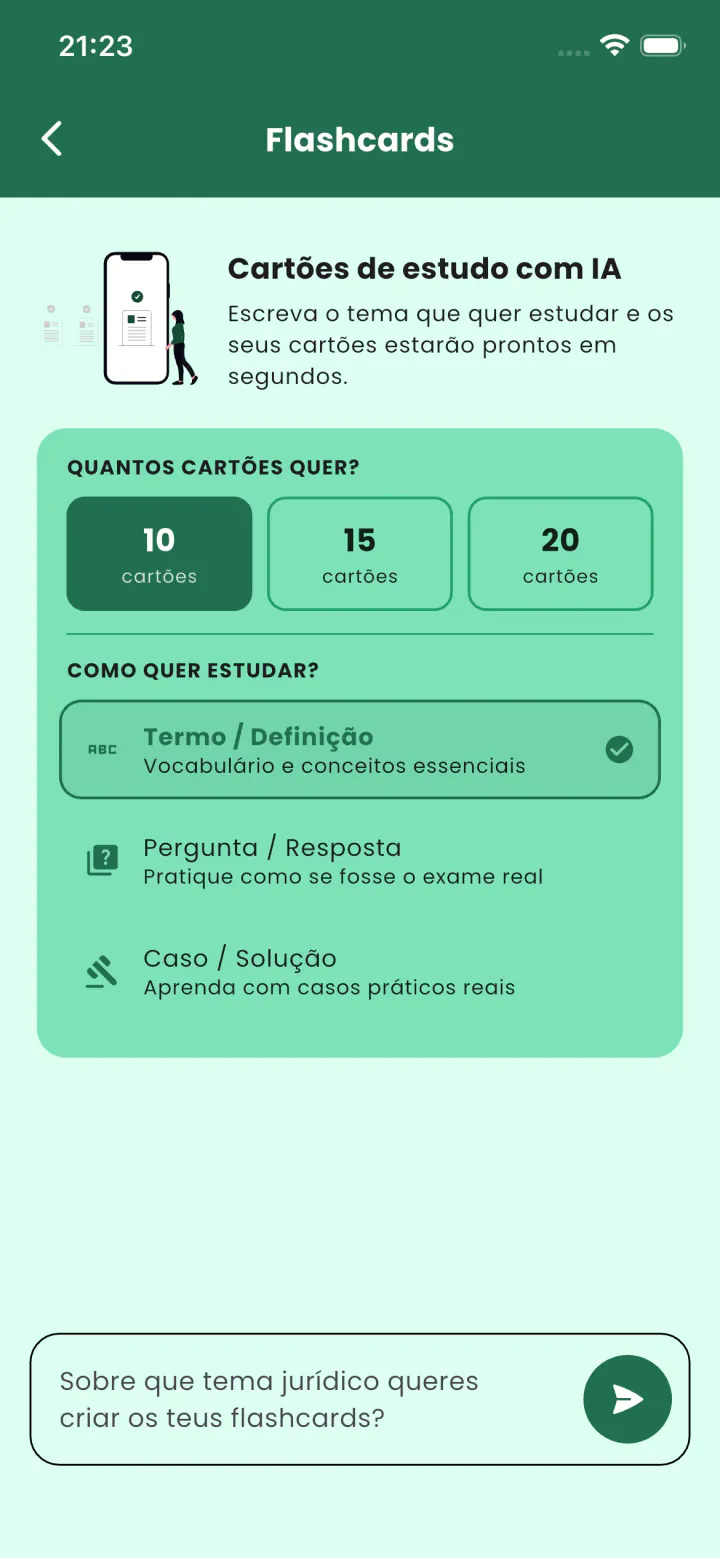Select Termo / Definição study mode
Image resolution: width=720 pixels, height=1558 pixels.
pyautogui.click(x=360, y=750)
